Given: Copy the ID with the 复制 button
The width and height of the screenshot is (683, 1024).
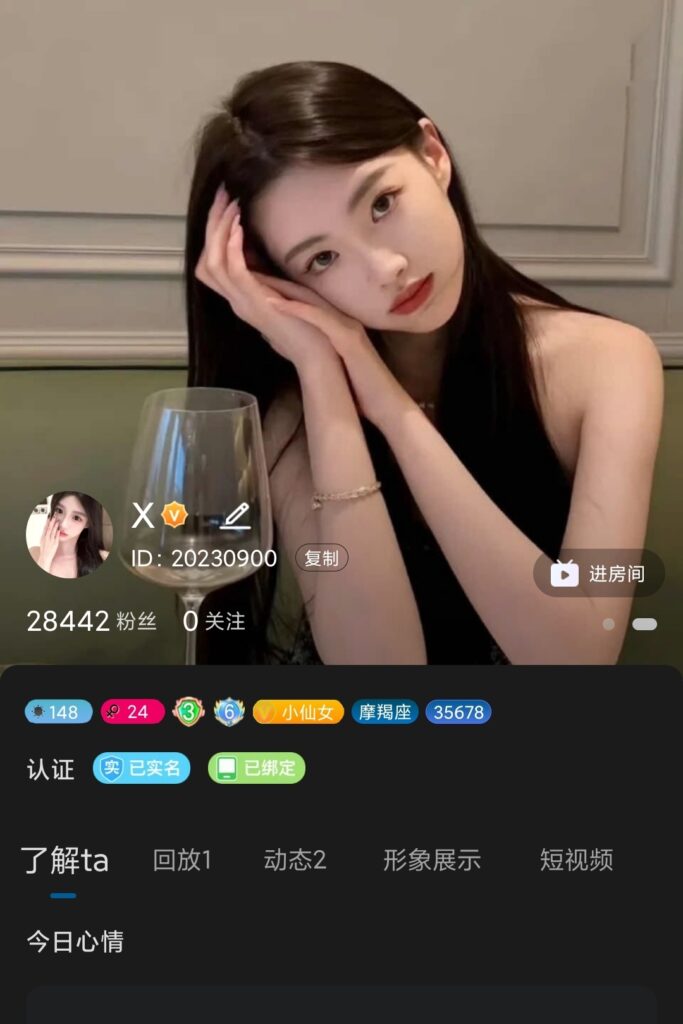Looking at the screenshot, I should pos(321,558).
